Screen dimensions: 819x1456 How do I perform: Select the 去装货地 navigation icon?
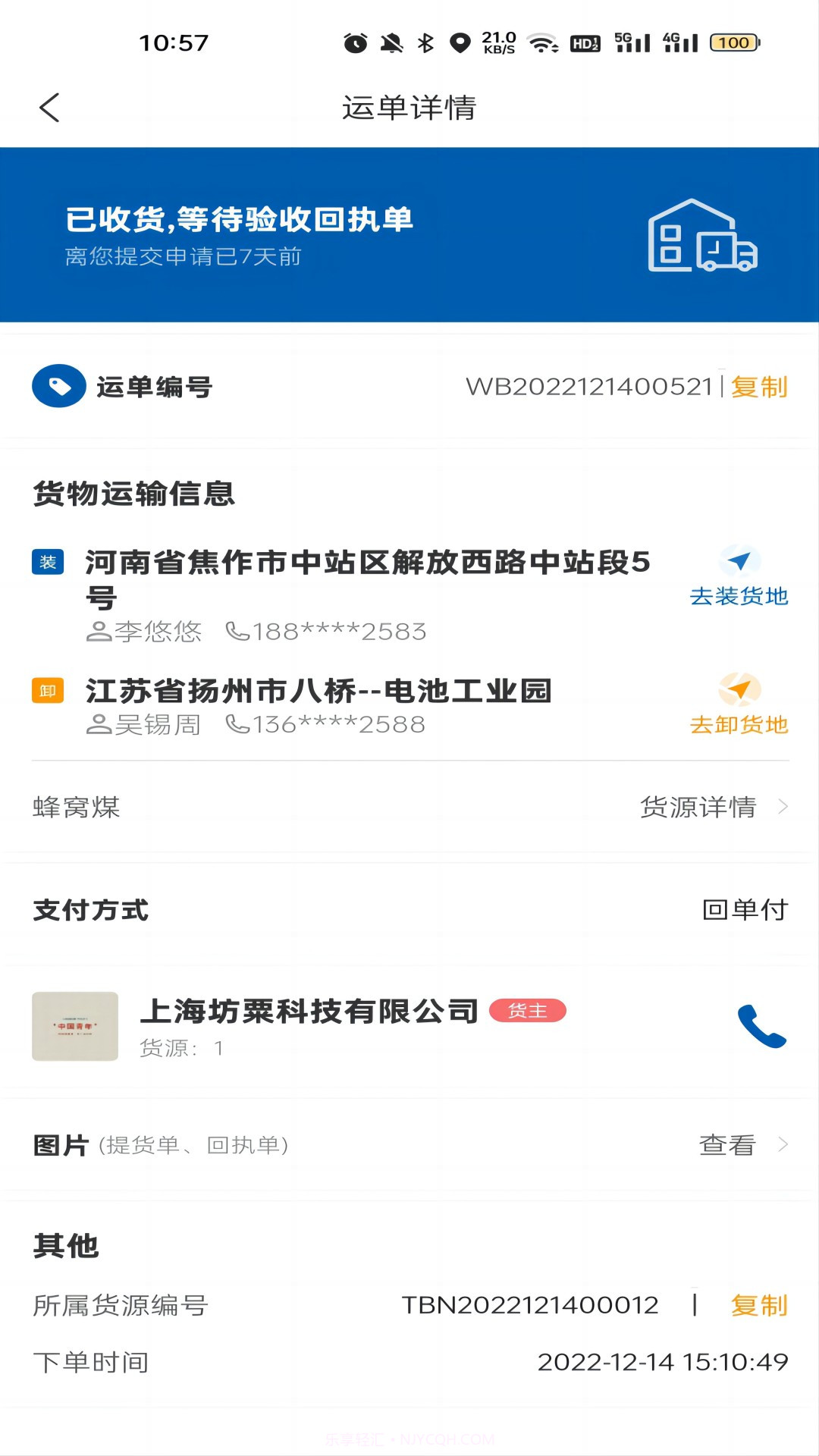[739, 563]
